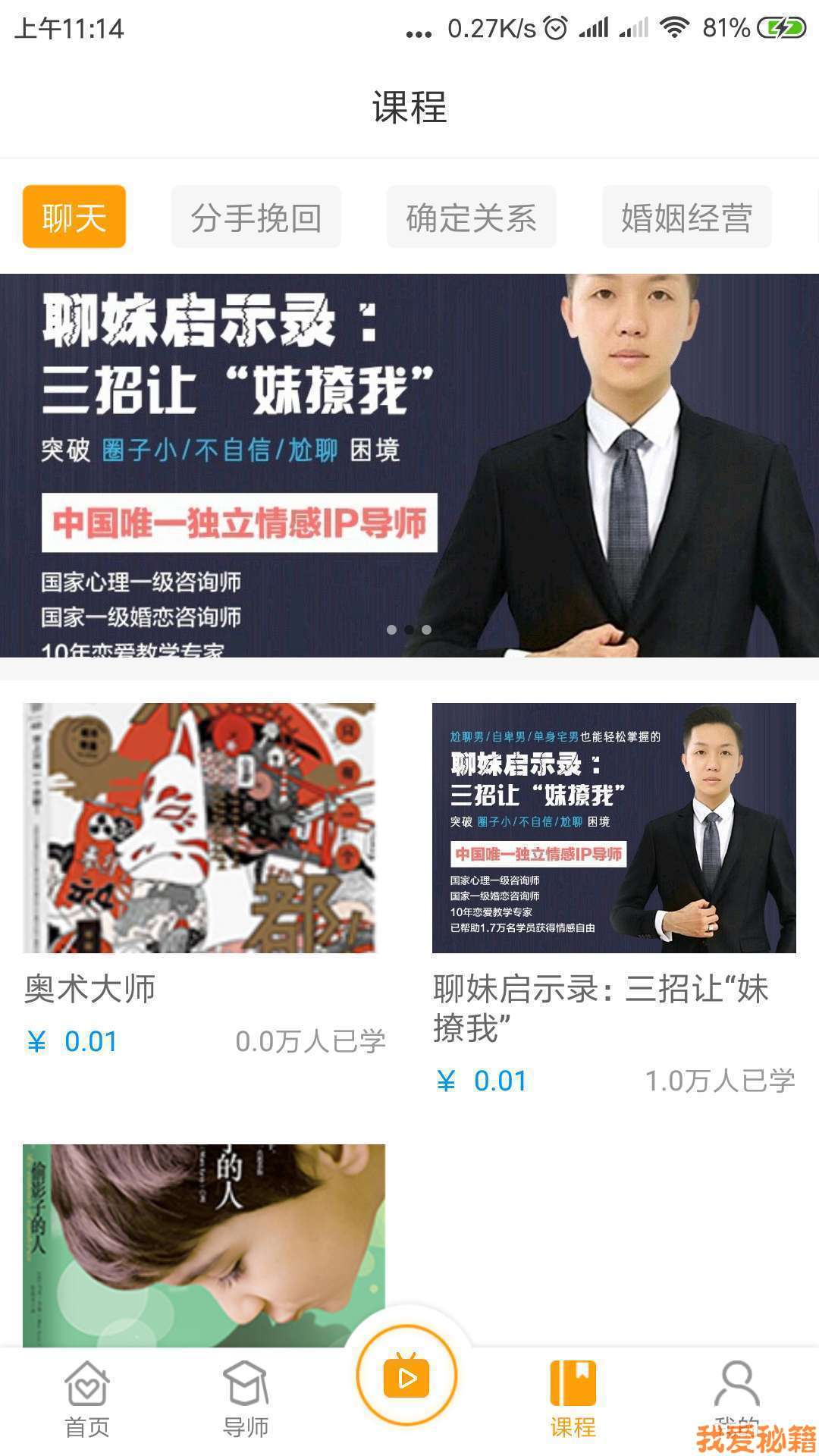The height and width of the screenshot is (1456, 819).
Task: Open the 婚姻经营 category
Action: (x=686, y=217)
